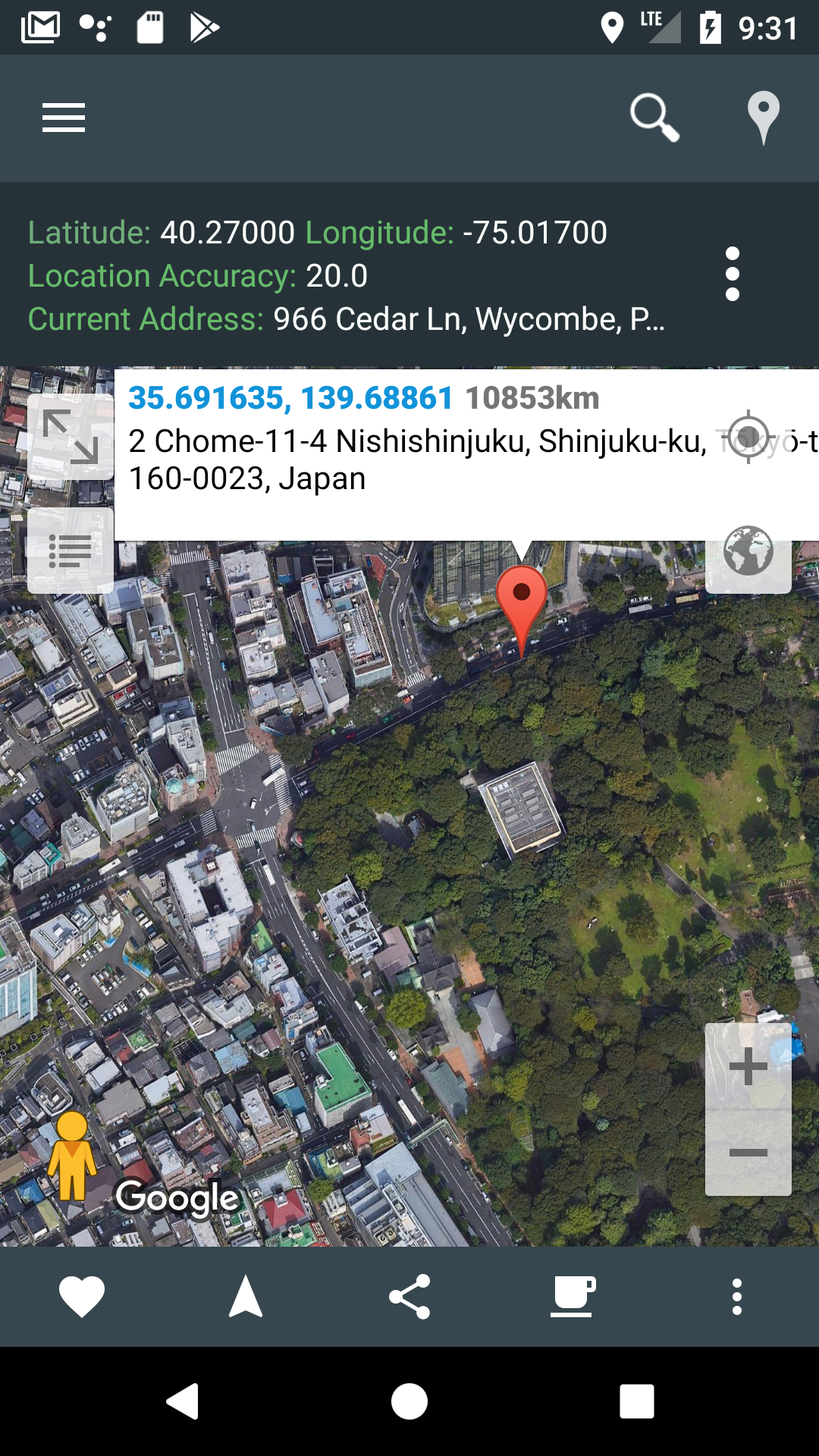The image size is (819, 1456).
Task: Zoom out on the map
Action: 748,1153
